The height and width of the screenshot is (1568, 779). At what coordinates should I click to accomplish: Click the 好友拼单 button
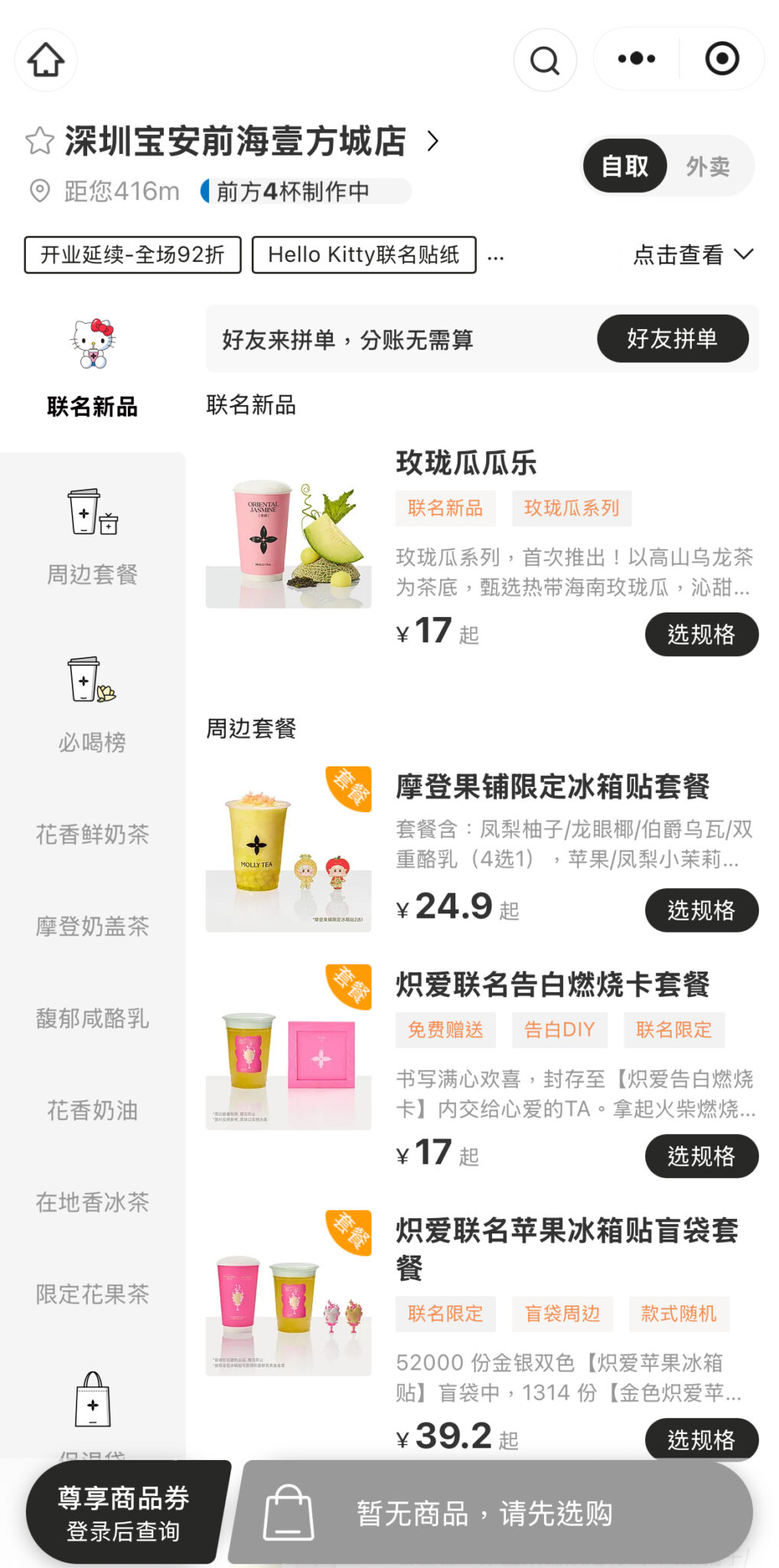click(x=673, y=338)
